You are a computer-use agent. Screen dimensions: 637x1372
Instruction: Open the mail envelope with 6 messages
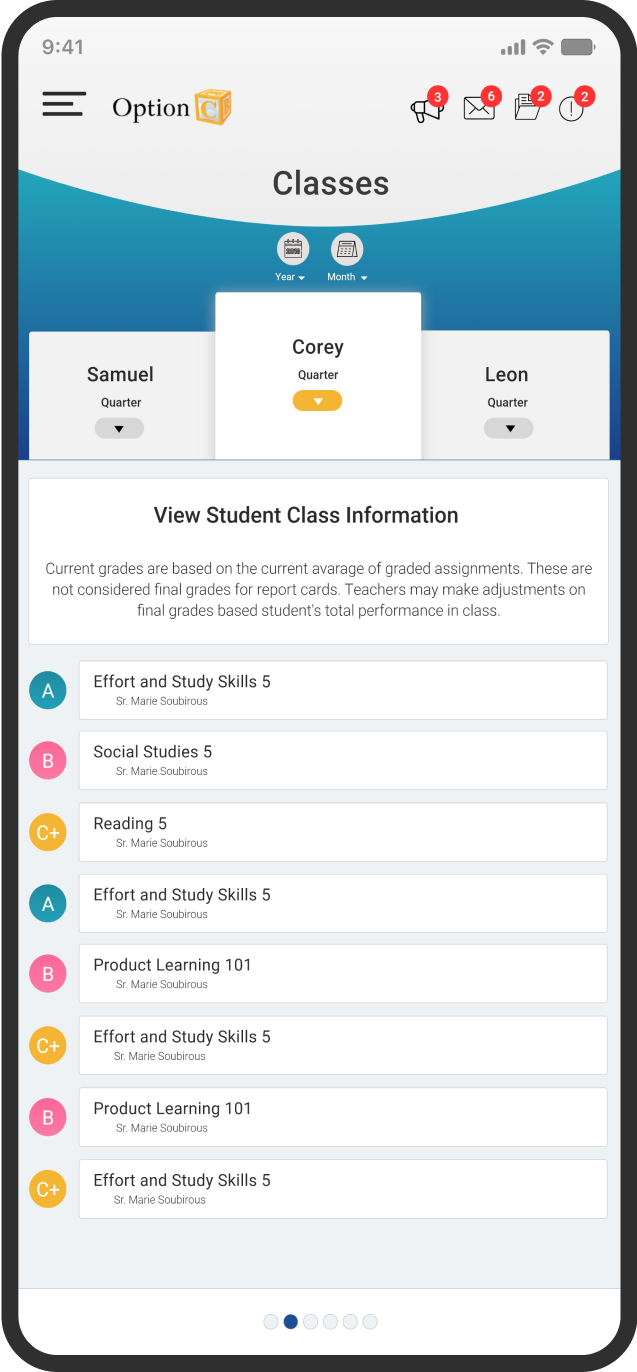[480, 108]
